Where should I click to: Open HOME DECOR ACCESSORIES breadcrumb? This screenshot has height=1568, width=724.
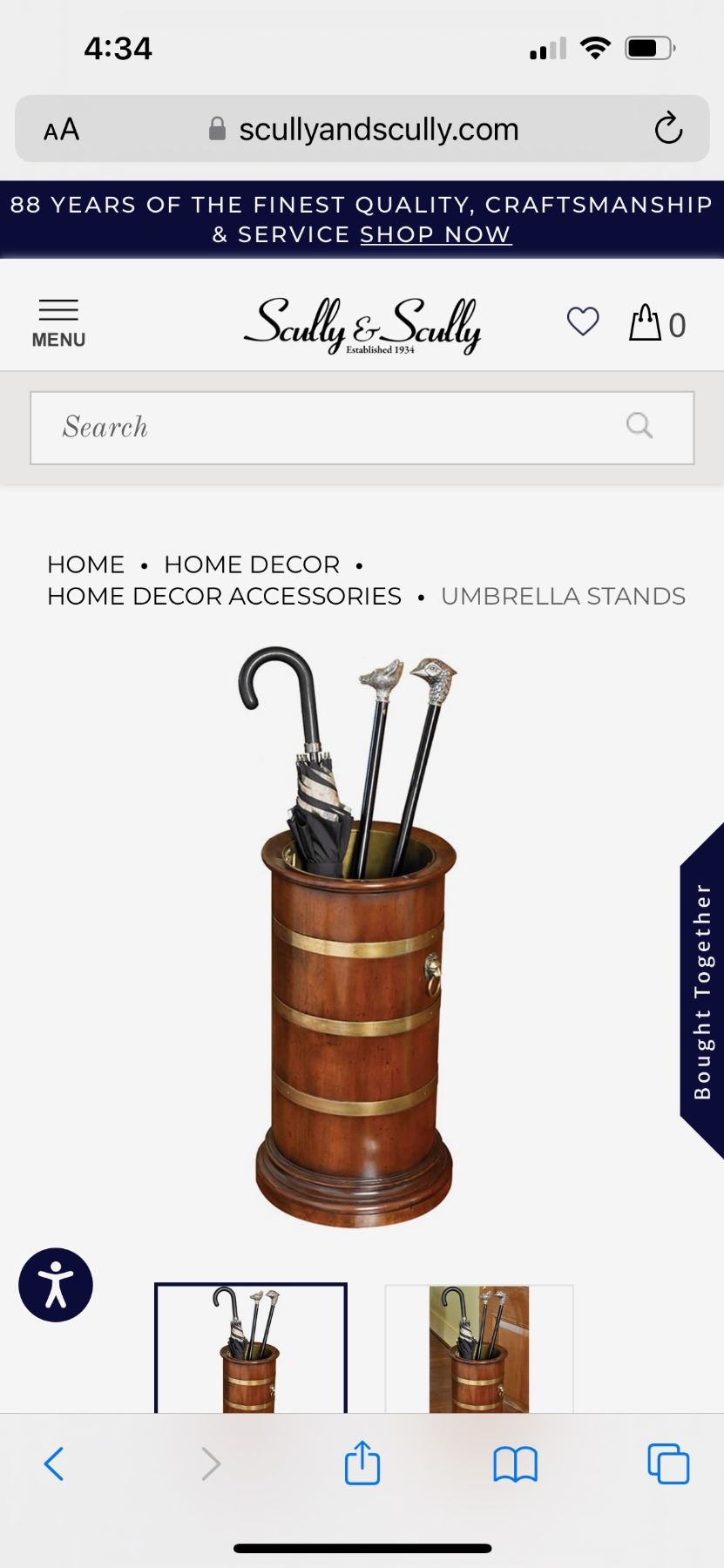point(224,596)
